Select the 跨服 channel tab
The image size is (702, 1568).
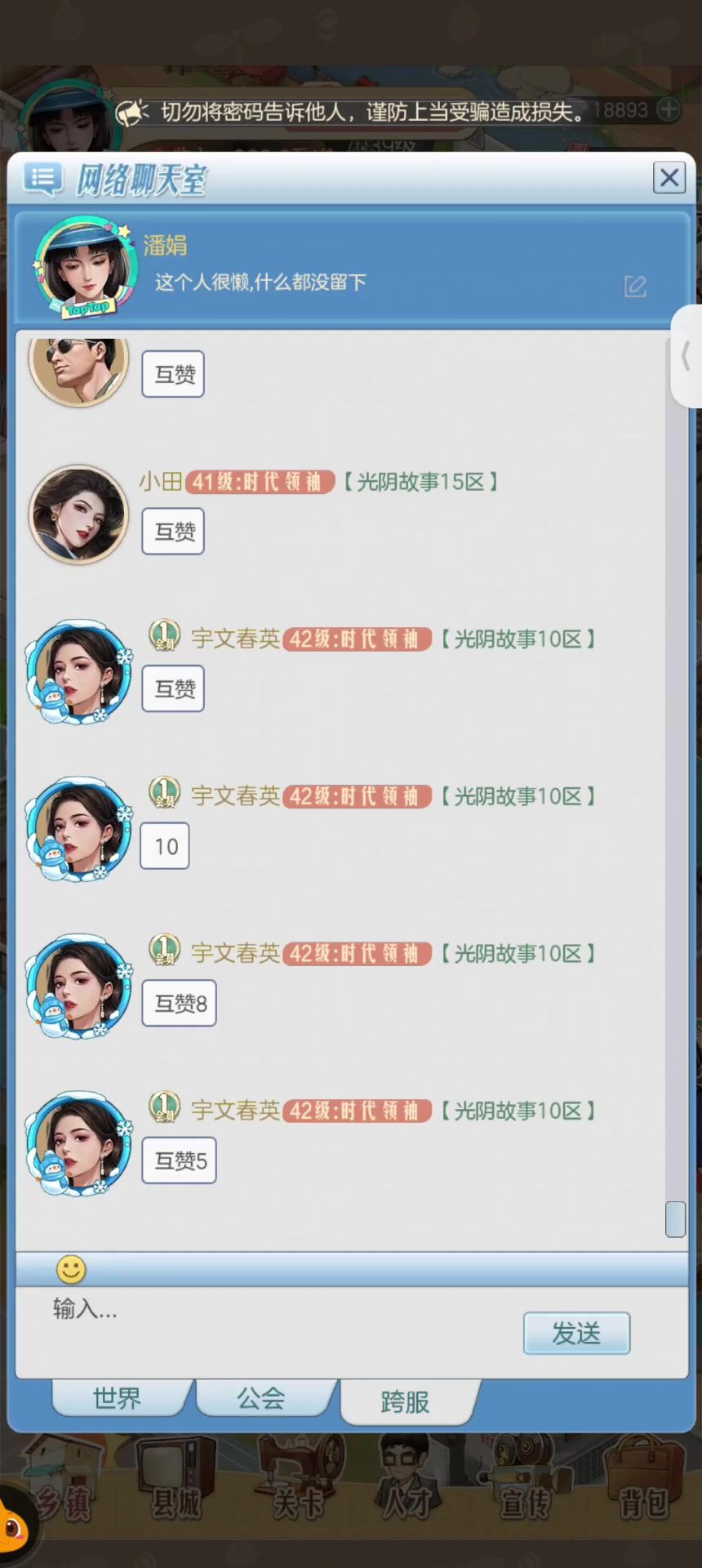click(x=405, y=1401)
